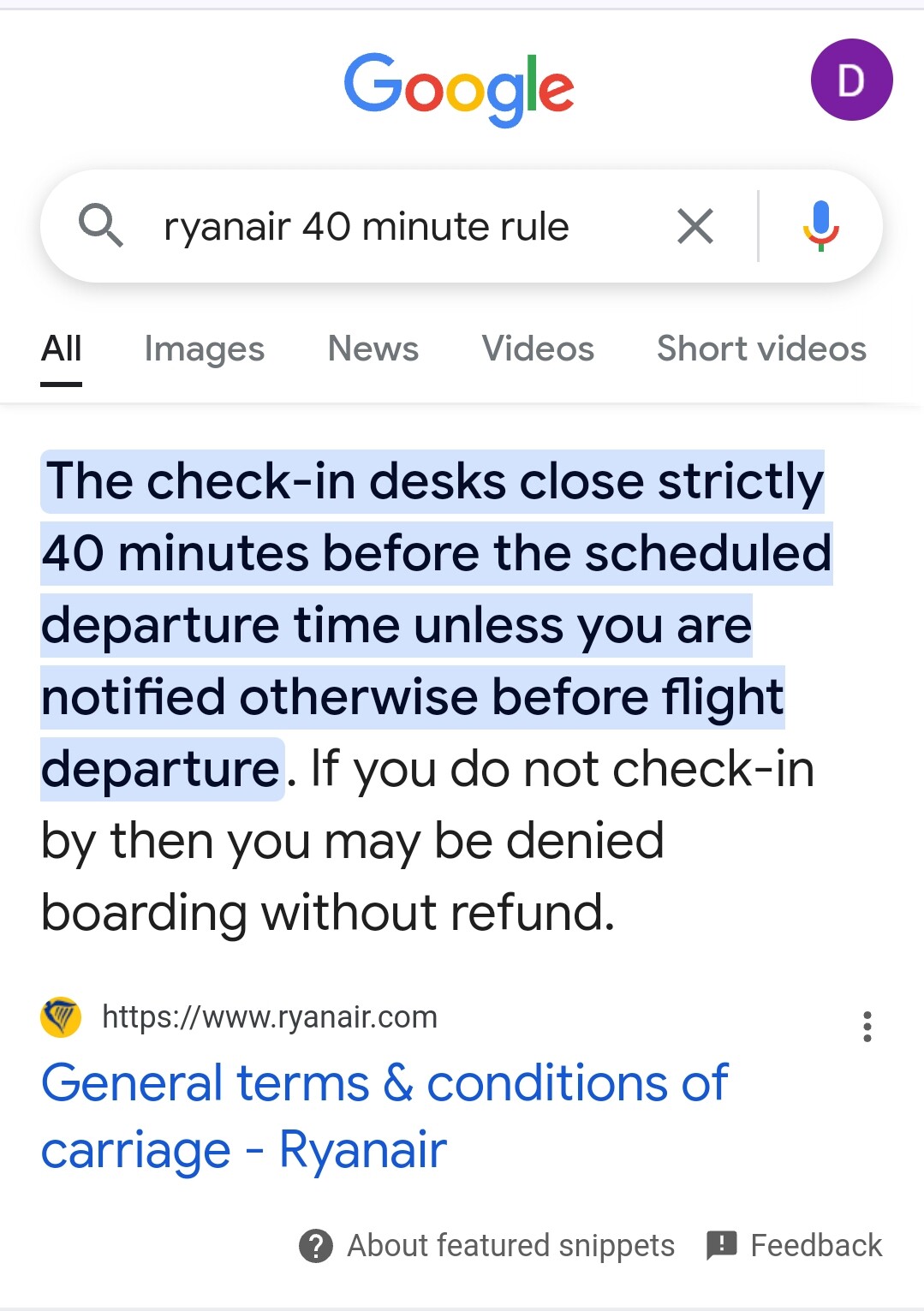
Task: Open the three-dot menu for Ryanair result
Action: 867,1026
